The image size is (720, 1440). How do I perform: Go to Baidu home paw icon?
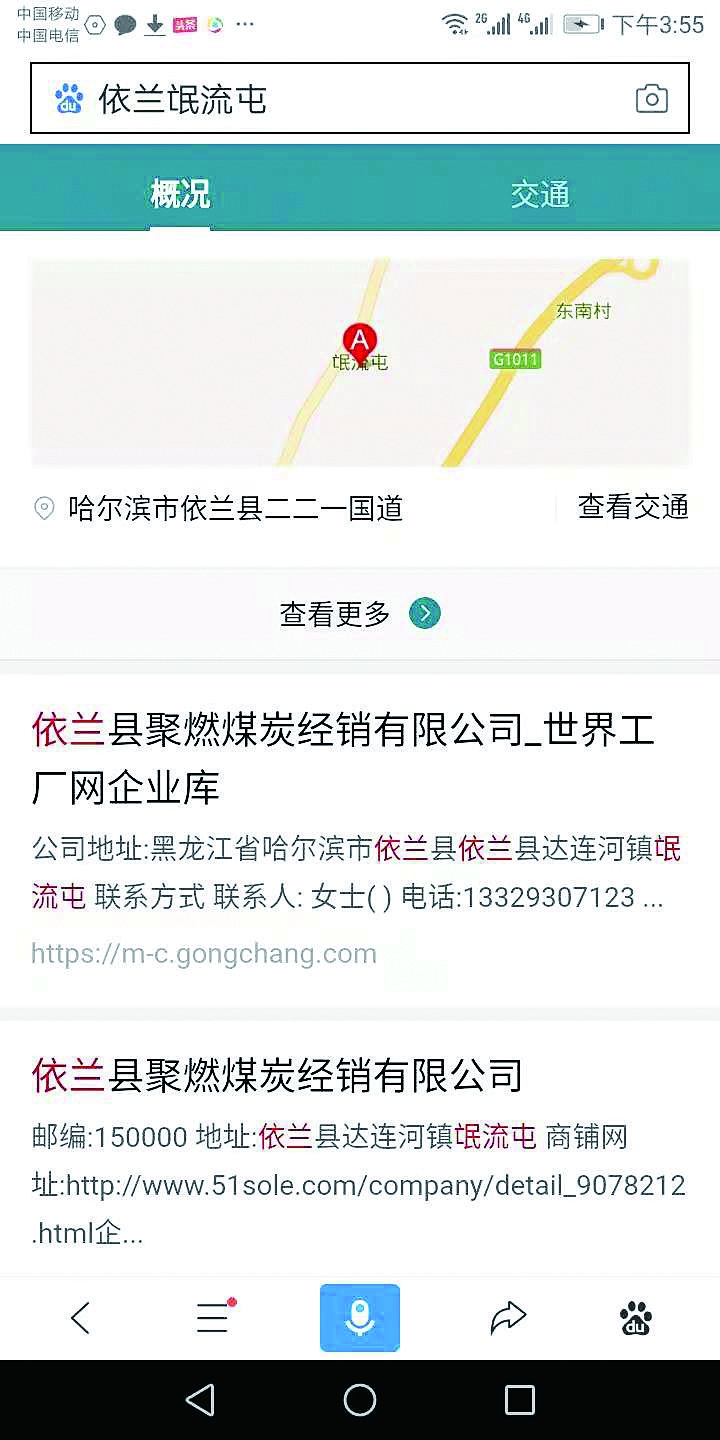point(636,1318)
